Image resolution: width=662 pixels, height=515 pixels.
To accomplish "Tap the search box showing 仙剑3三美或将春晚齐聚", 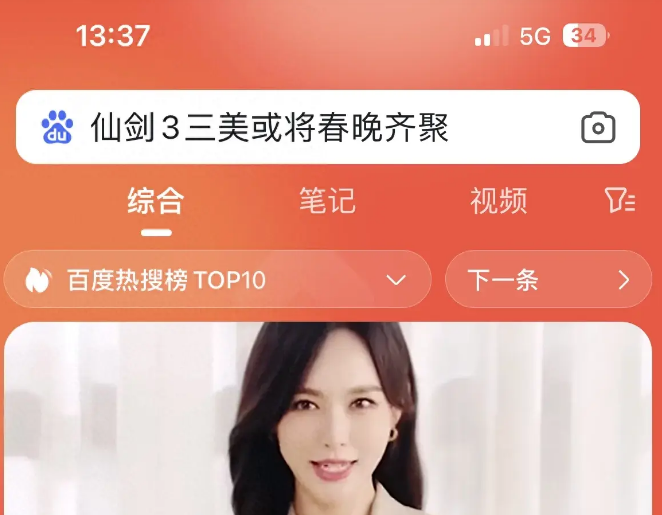I will pyautogui.click(x=300, y=128).
